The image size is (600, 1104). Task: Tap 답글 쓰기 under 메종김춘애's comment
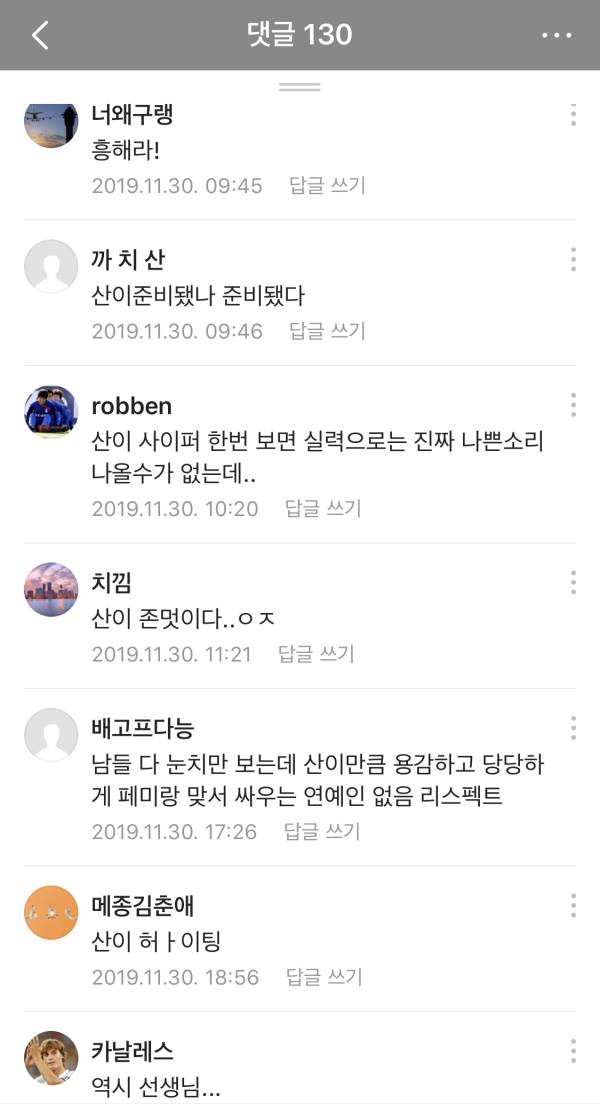(324, 977)
